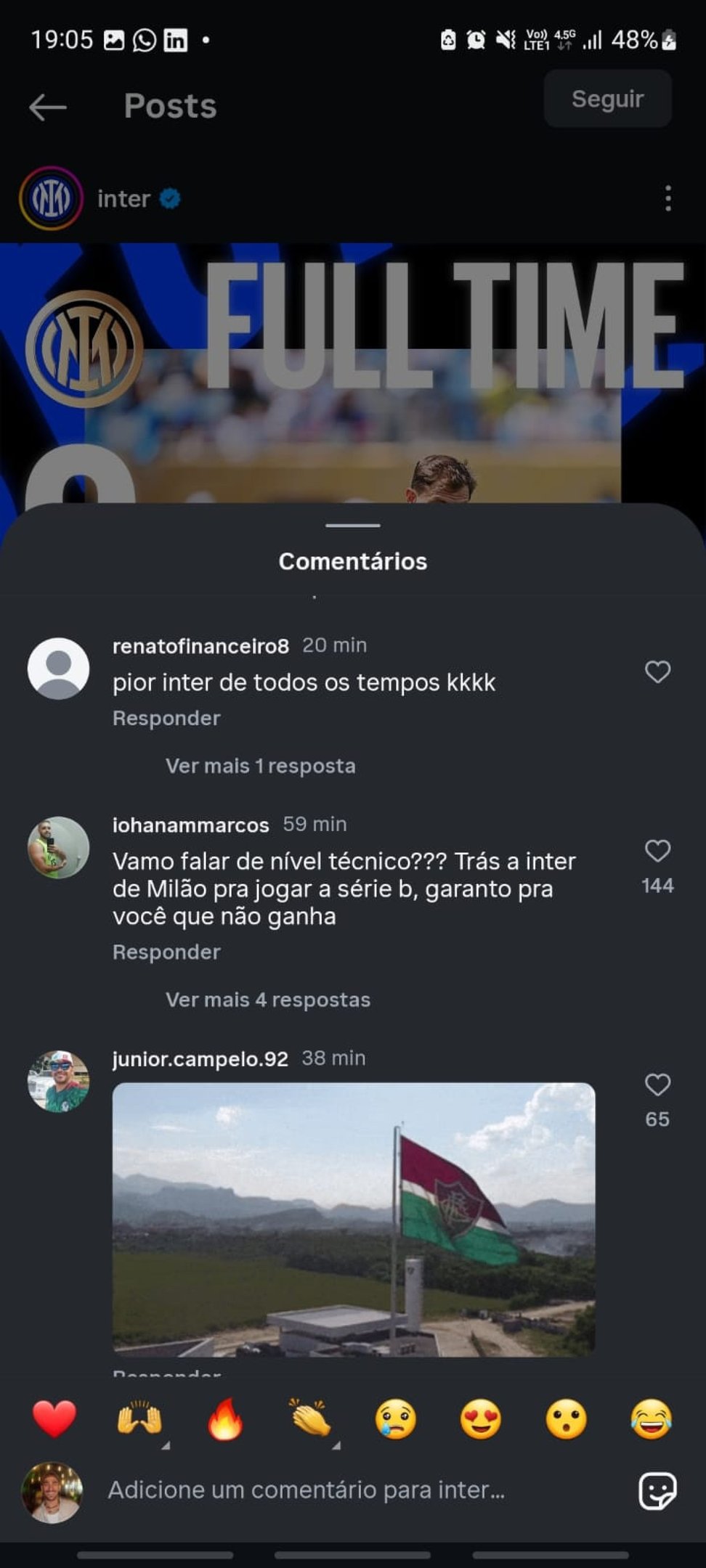Reply to iohanammarcos's comment
The image size is (706, 1568).
click(x=166, y=952)
